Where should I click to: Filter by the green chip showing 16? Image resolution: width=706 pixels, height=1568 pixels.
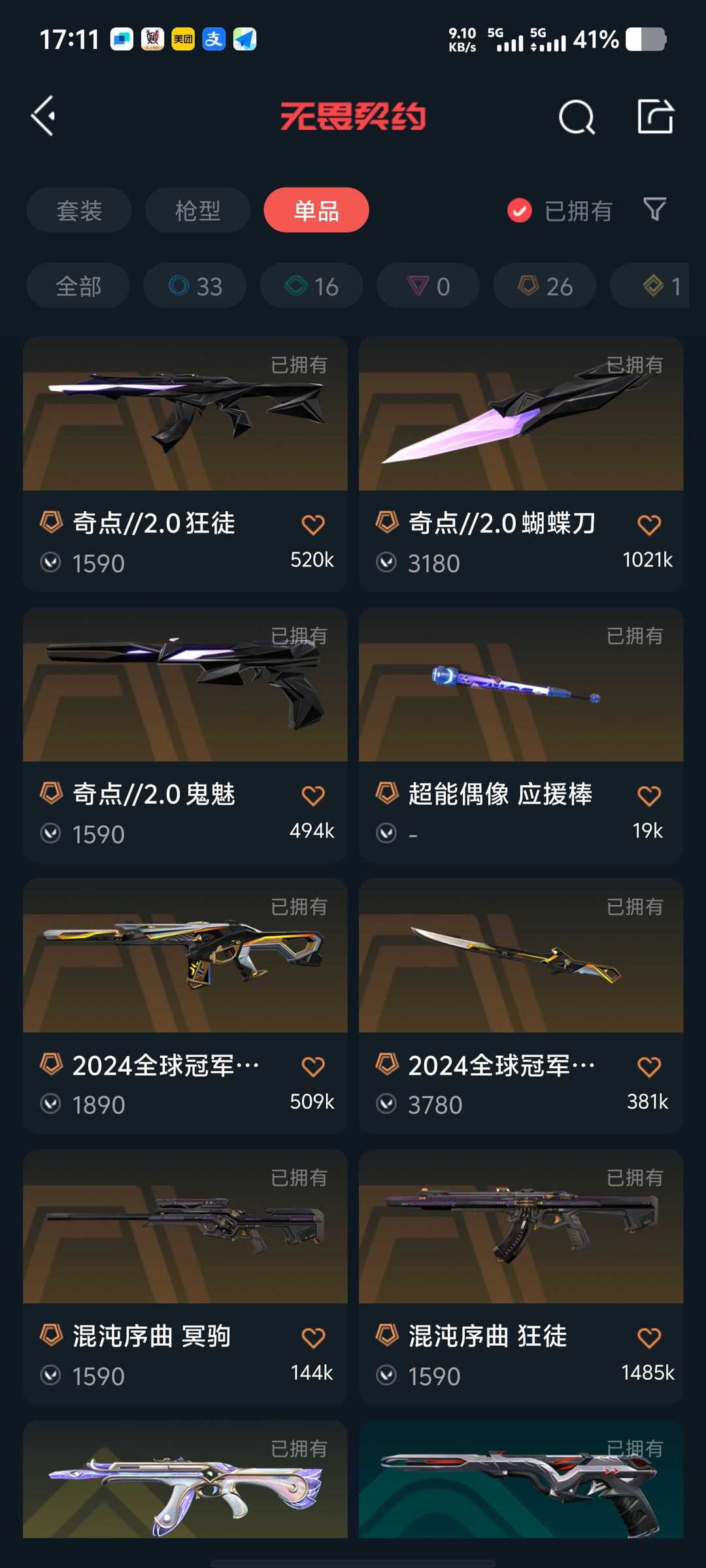tap(311, 286)
